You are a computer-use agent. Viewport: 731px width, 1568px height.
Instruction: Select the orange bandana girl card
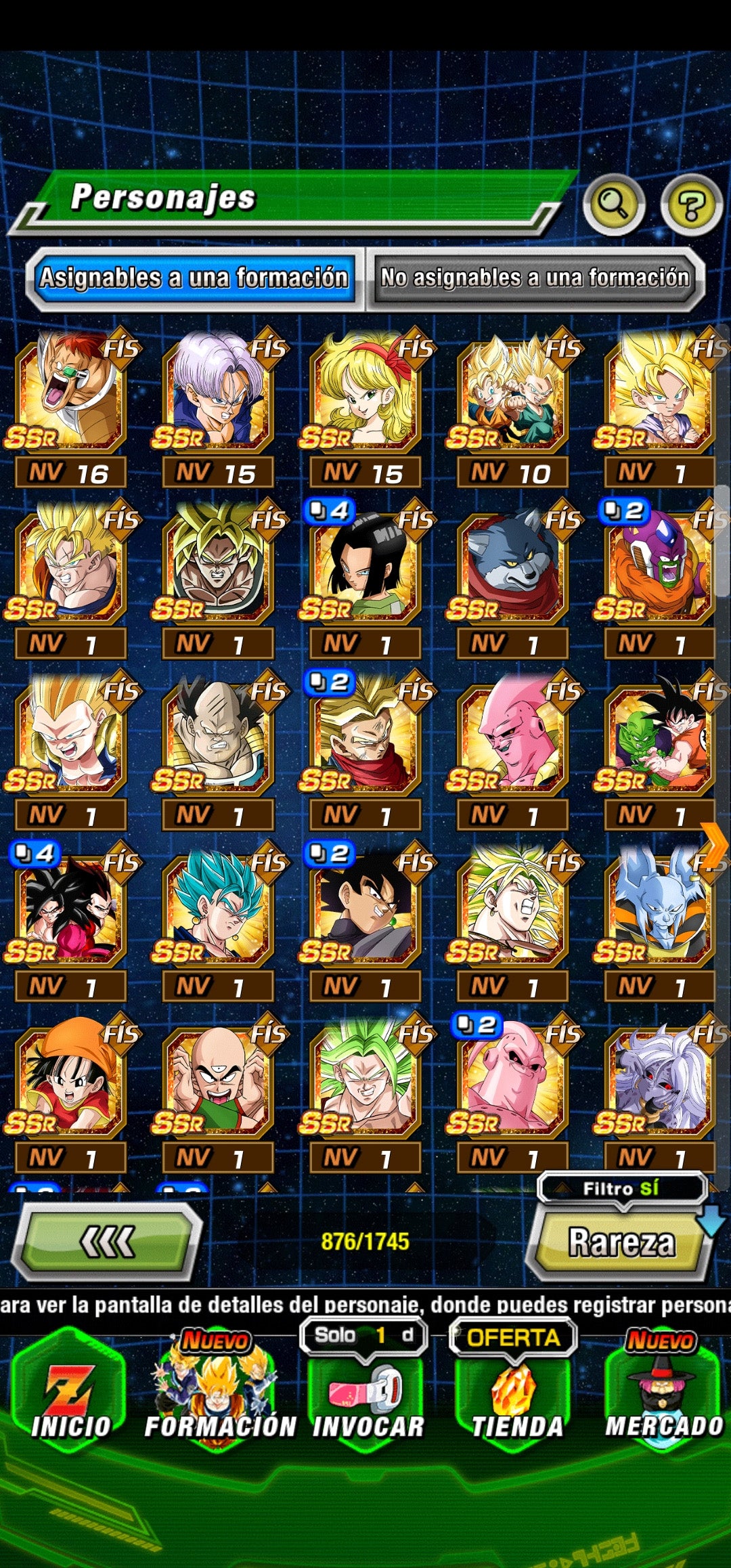tap(70, 1085)
